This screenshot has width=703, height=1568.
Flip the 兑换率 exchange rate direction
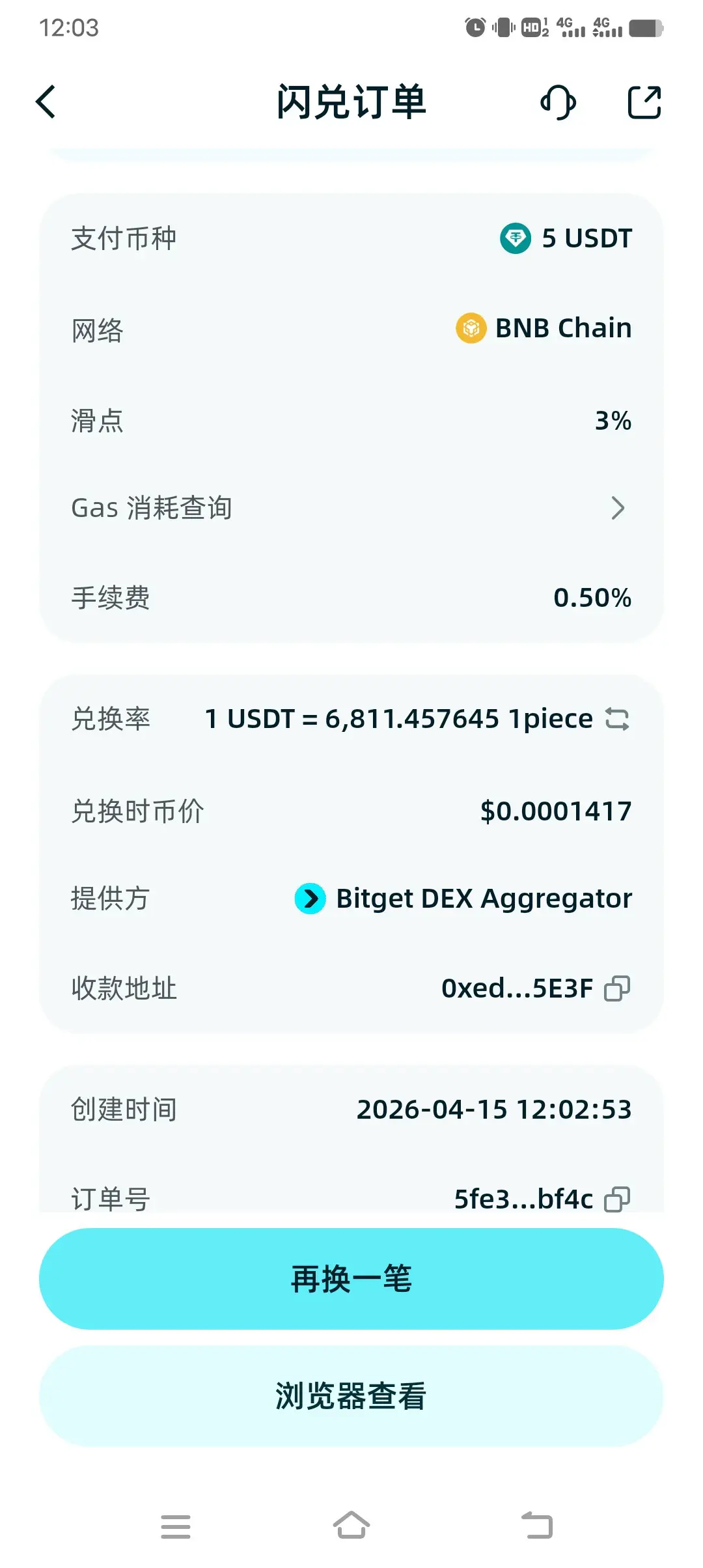coord(617,719)
